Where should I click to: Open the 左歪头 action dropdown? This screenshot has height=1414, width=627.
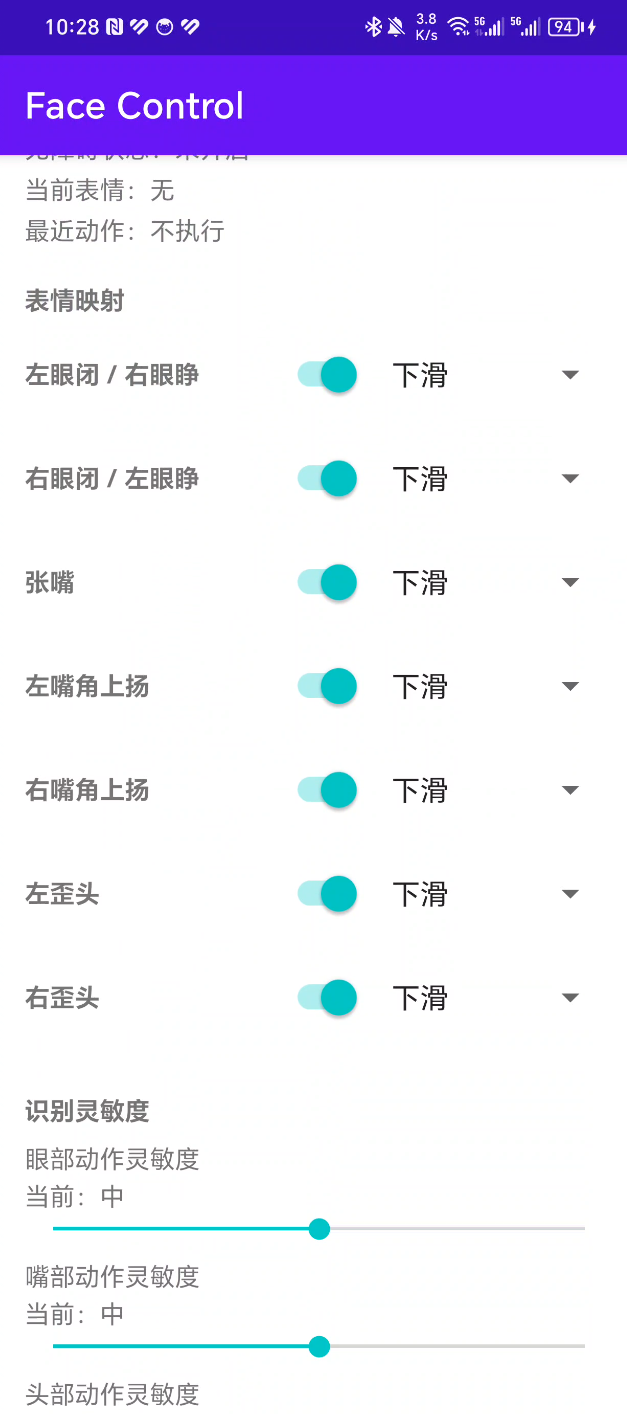click(486, 894)
